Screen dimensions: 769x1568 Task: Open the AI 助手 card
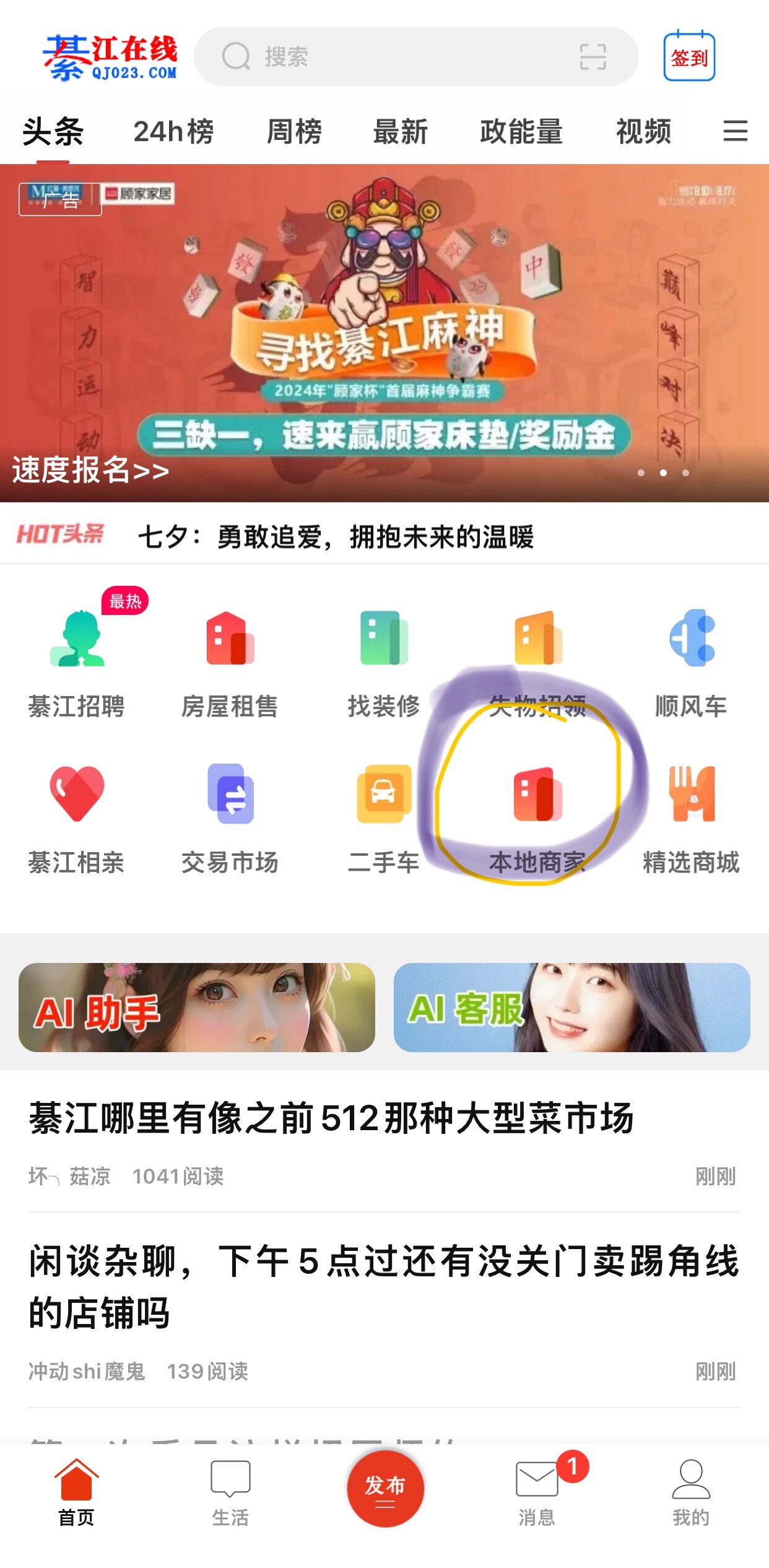pyautogui.click(x=197, y=1008)
